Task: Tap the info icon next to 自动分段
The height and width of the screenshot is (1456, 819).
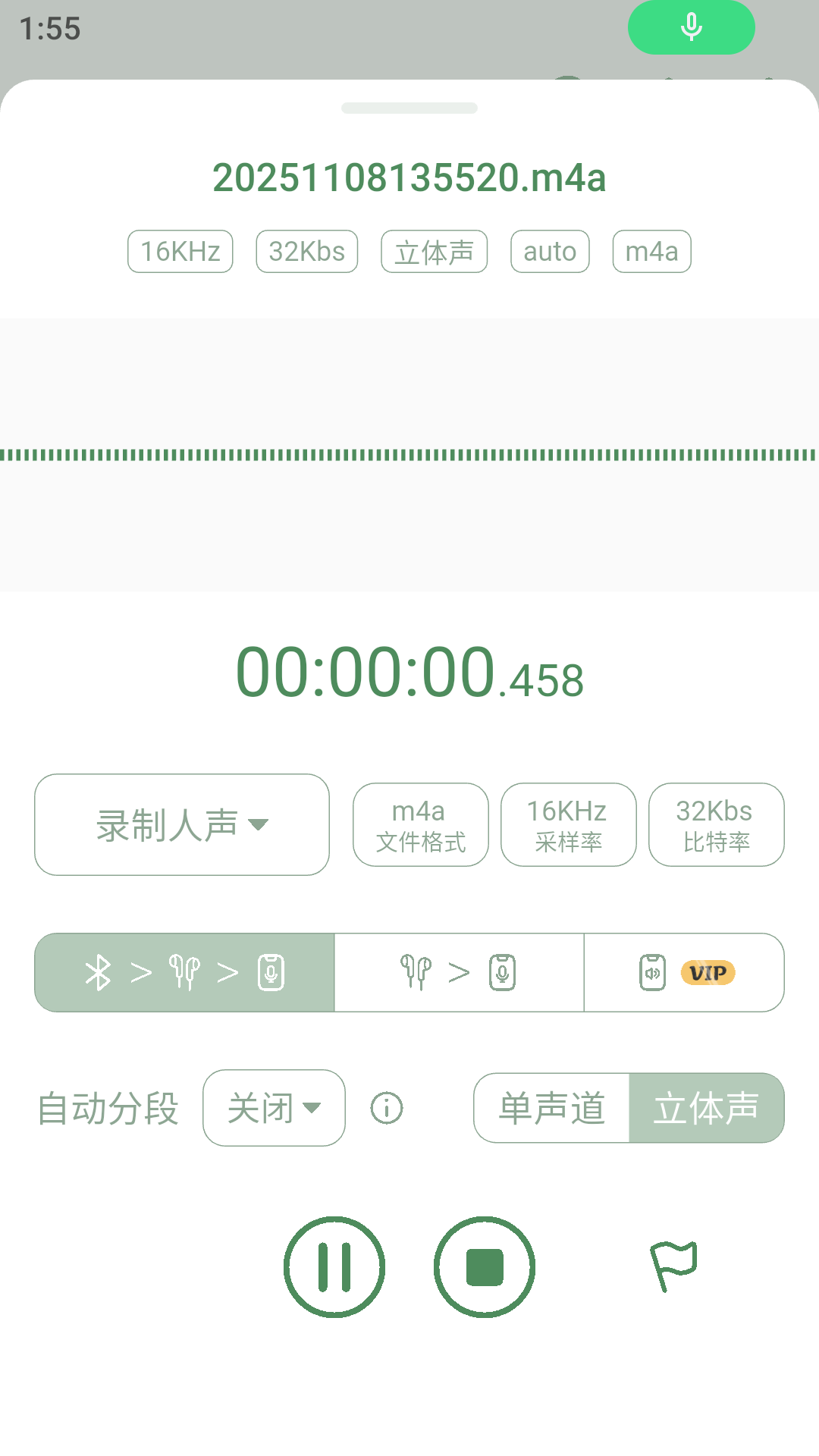Action: tap(387, 1108)
